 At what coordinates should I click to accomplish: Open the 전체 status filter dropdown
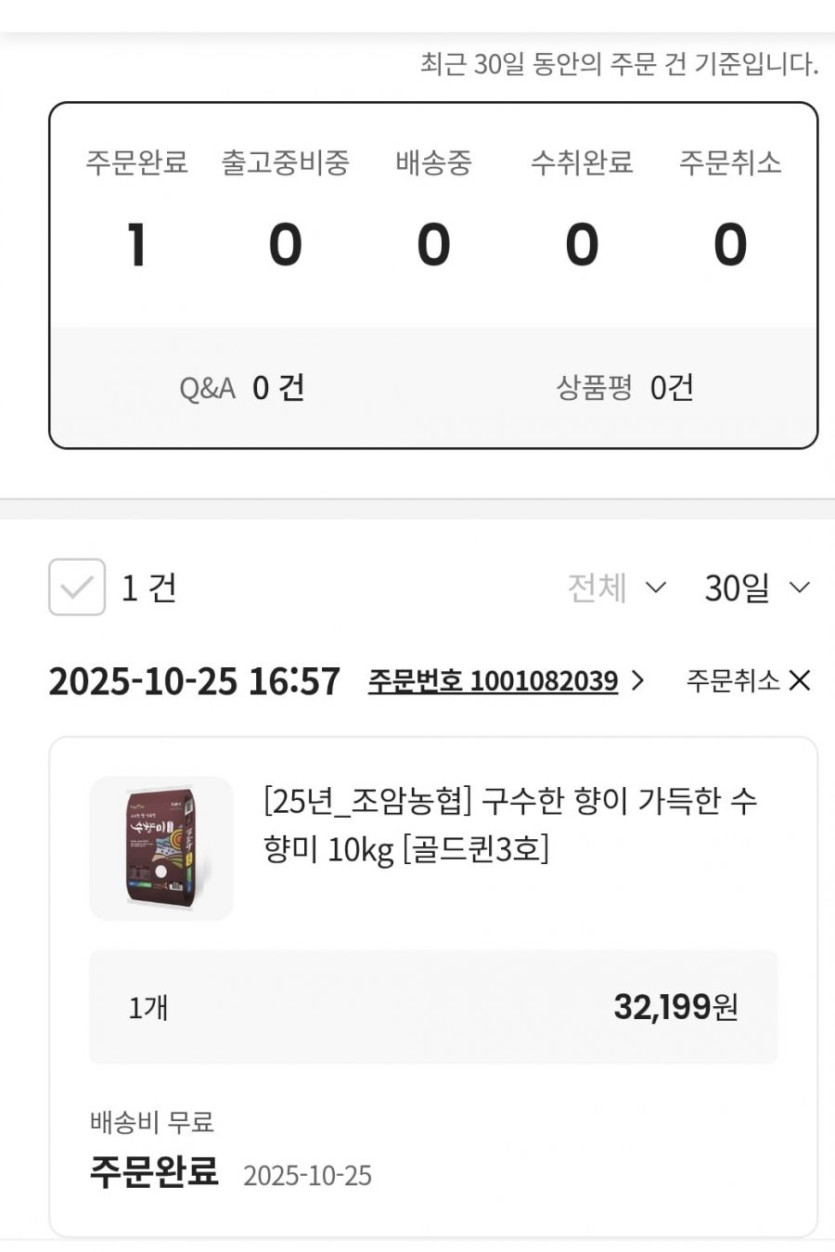(x=616, y=589)
